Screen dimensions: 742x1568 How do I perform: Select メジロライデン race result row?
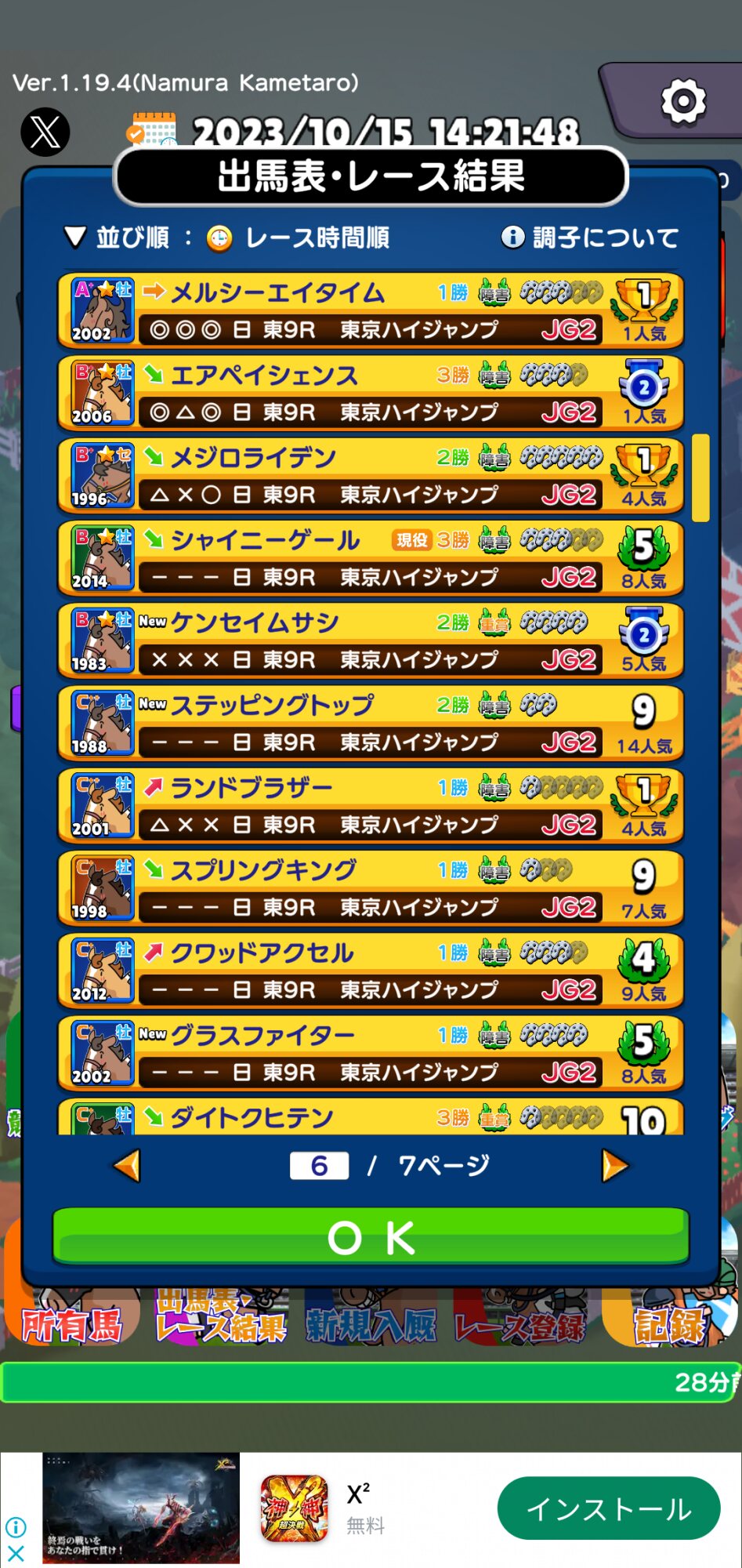pyautogui.click(x=371, y=476)
